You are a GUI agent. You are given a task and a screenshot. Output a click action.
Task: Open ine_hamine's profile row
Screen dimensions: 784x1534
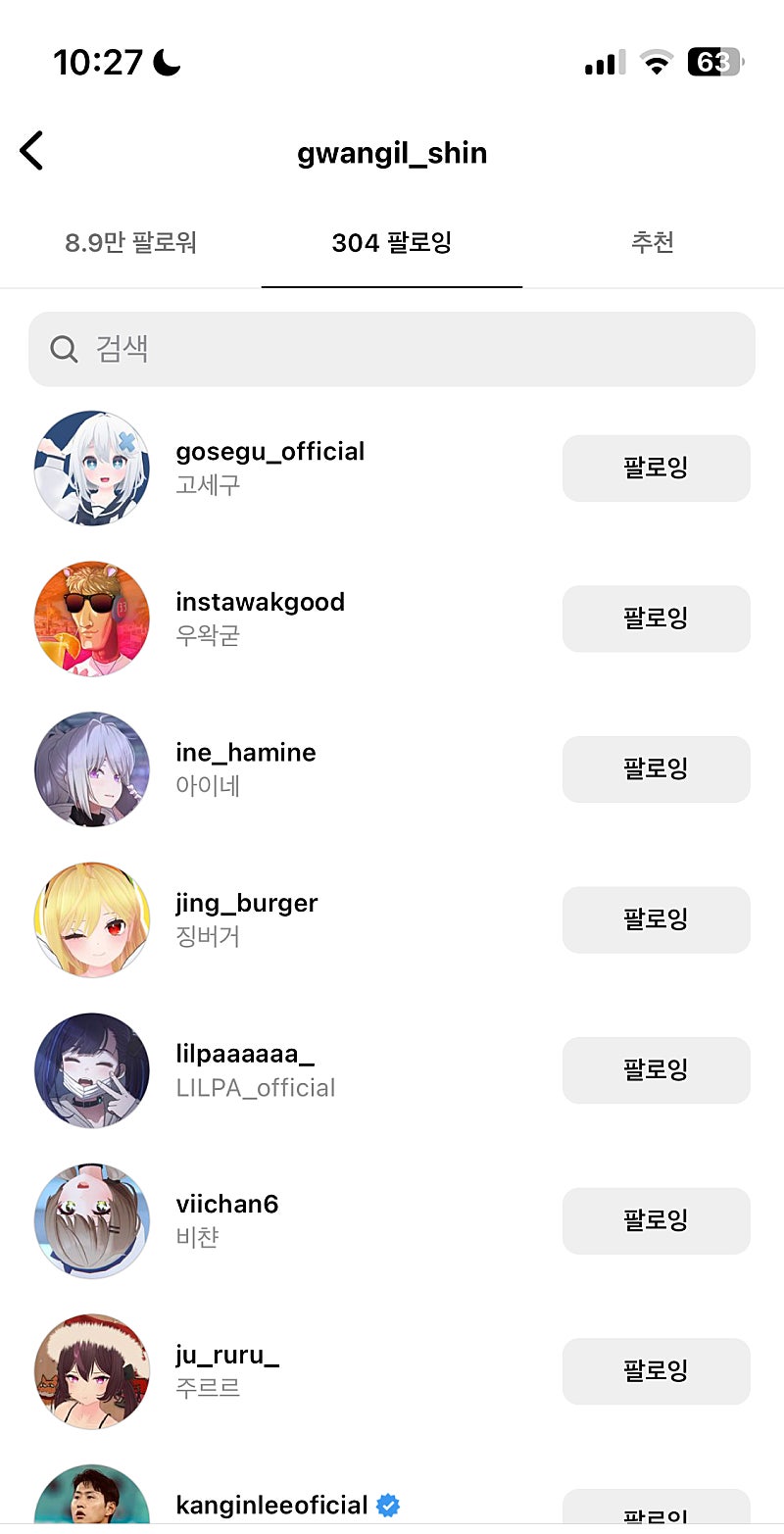(x=245, y=767)
